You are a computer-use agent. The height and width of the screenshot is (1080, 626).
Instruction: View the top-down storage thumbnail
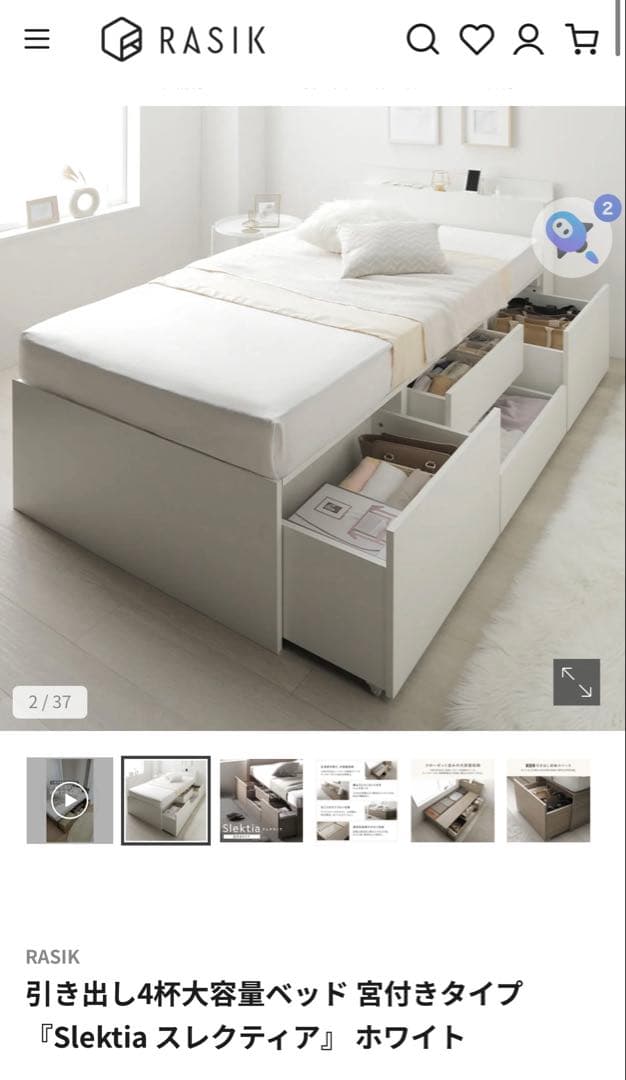[452, 800]
